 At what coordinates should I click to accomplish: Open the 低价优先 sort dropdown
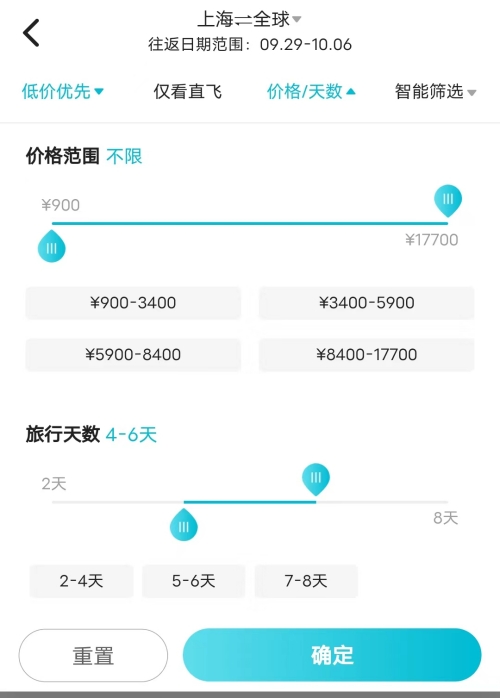coord(63,91)
